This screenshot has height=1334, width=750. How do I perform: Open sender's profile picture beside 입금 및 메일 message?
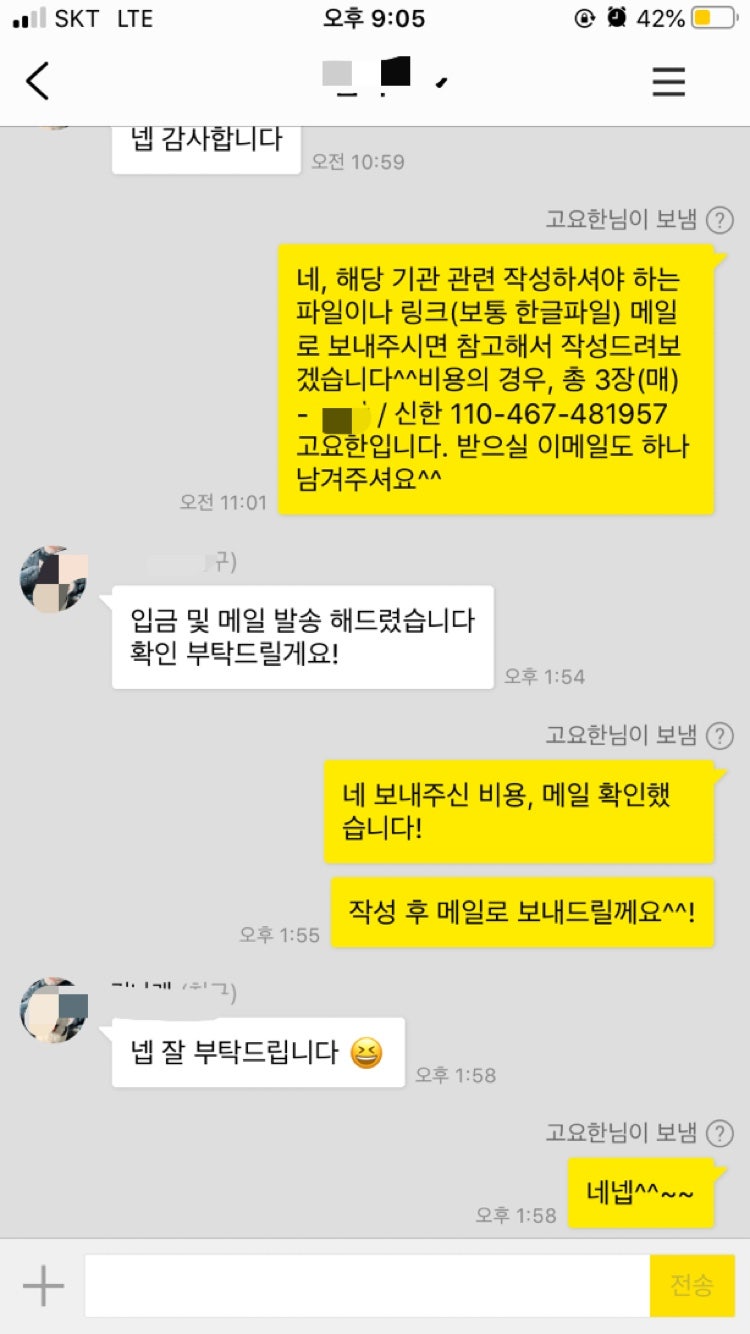coord(54,579)
